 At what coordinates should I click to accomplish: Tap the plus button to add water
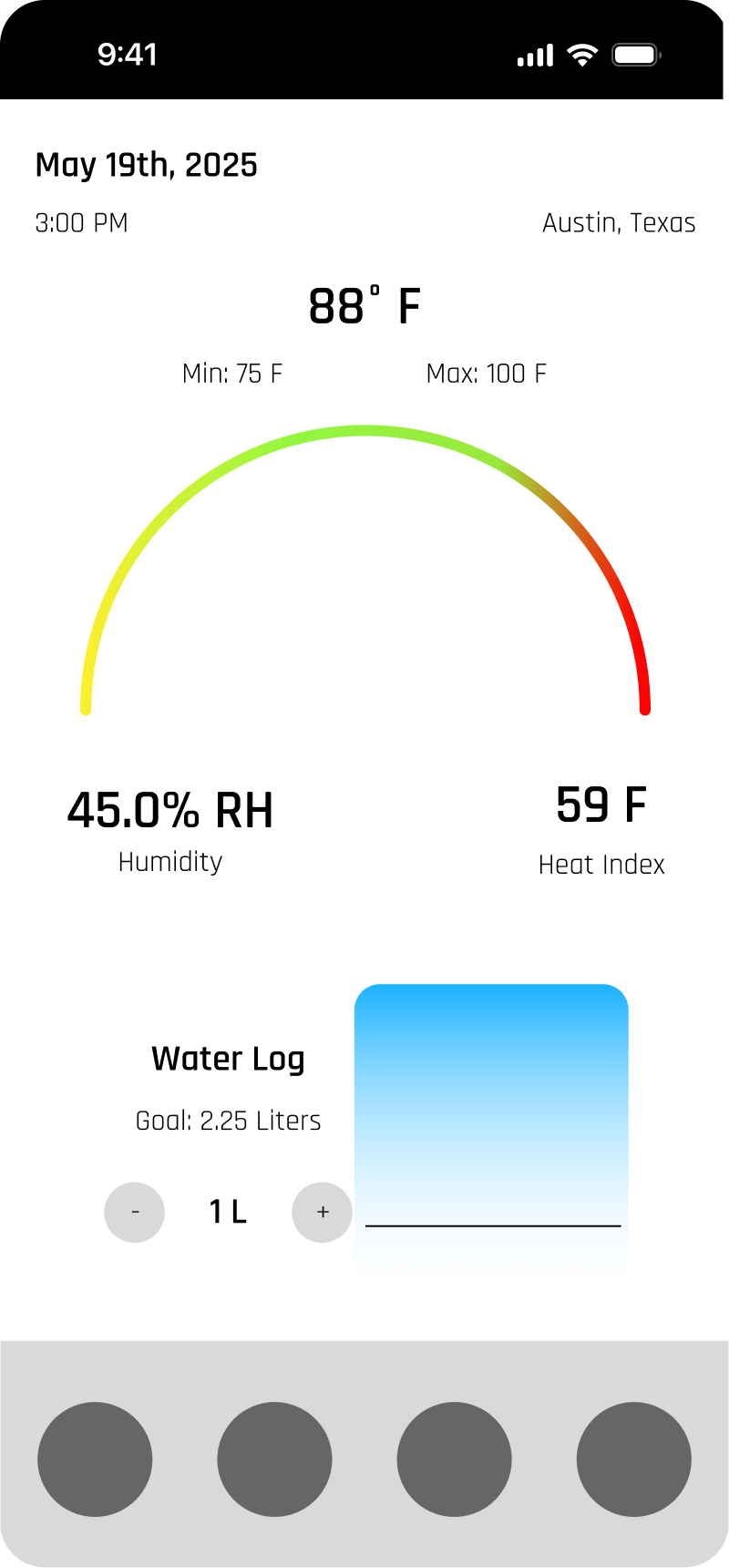tap(322, 1212)
